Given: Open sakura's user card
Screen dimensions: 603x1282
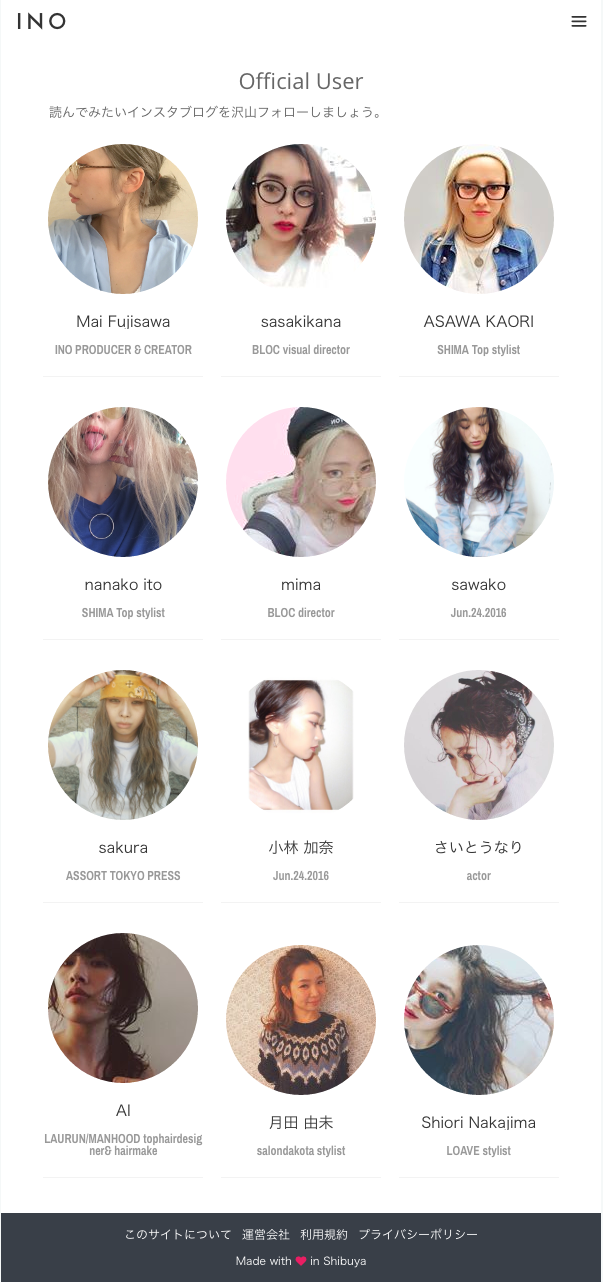Looking at the screenshot, I should (123, 746).
